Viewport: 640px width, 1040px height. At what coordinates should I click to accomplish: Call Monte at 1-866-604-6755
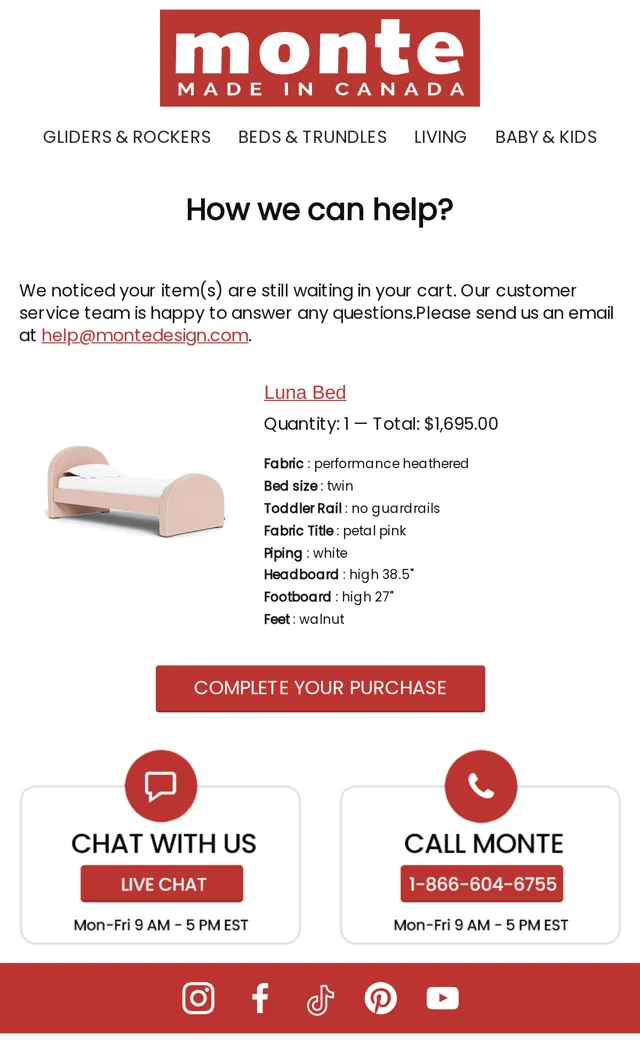point(482,884)
